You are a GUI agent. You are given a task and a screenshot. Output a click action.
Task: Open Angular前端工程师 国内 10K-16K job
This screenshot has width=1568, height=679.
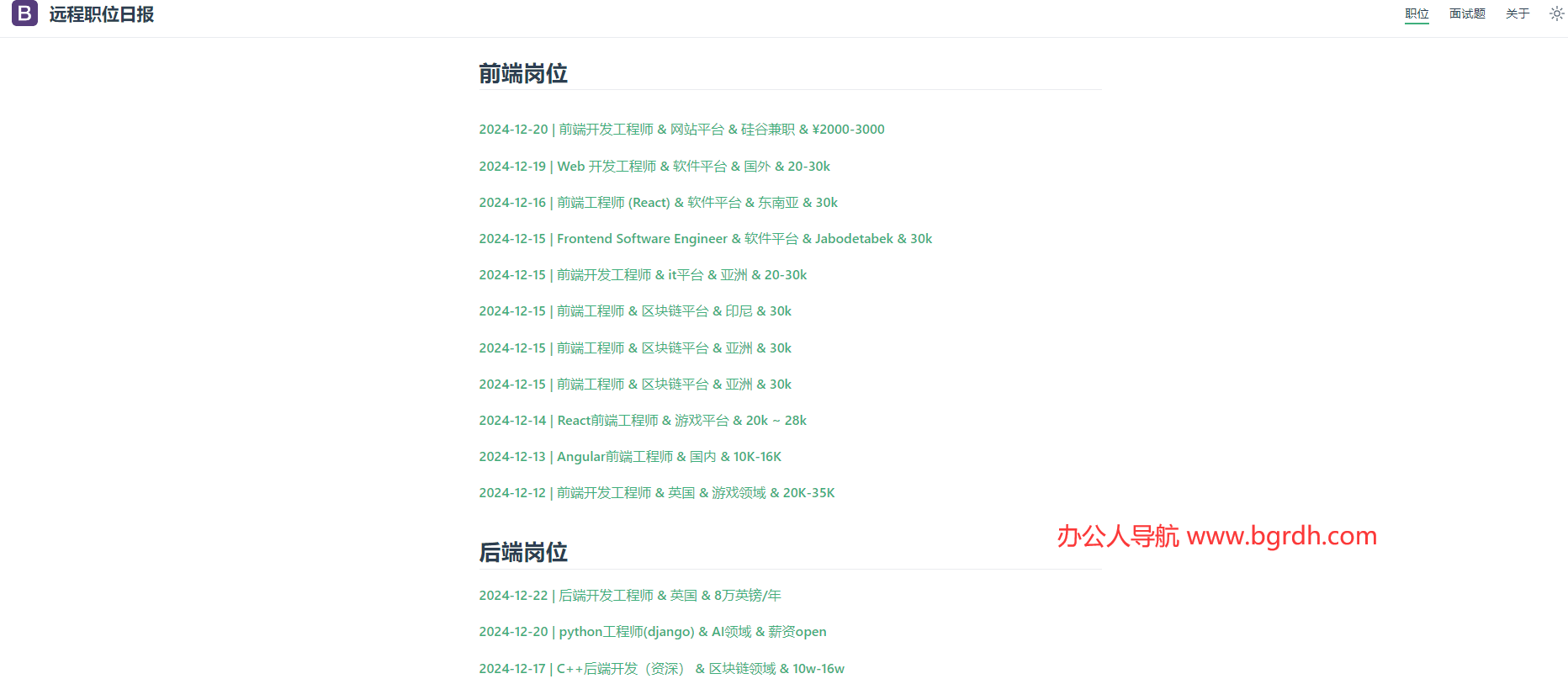tap(629, 457)
